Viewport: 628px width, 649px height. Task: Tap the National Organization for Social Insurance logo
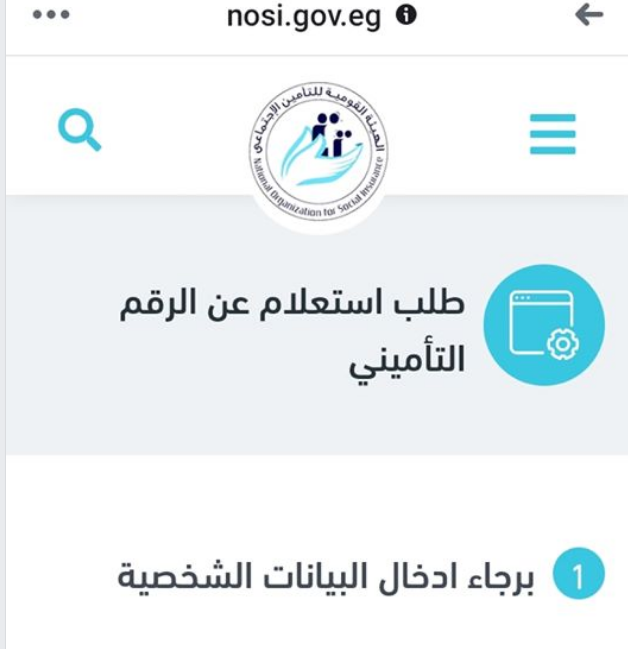[x=318, y=149]
